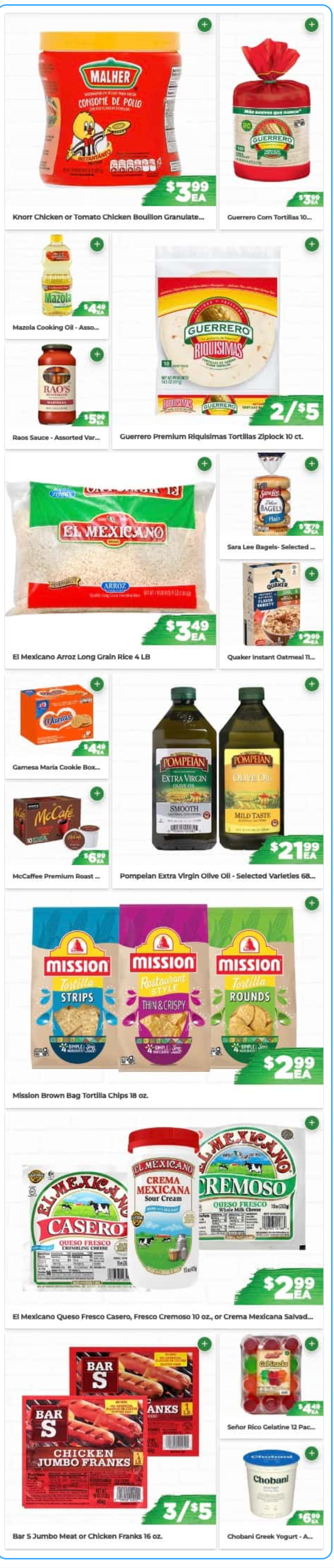Image resolution: width=334 pixels, height=1568 pixels.
Task: Add Raos Sauce to list
Action: [97, 355]
